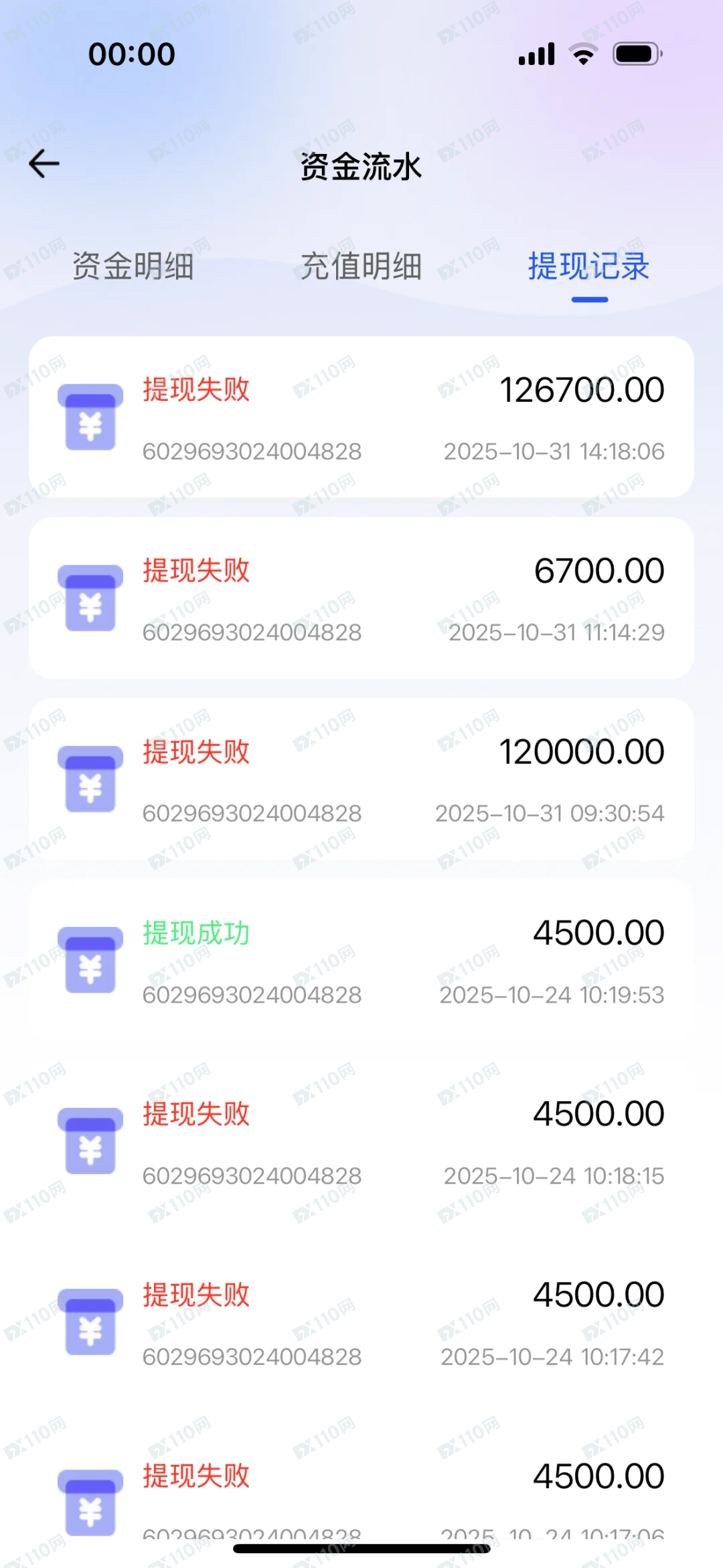The image size is (723, 1568).
Task: Select the 提现记录 tab
Action: click(x=588, y=267)
